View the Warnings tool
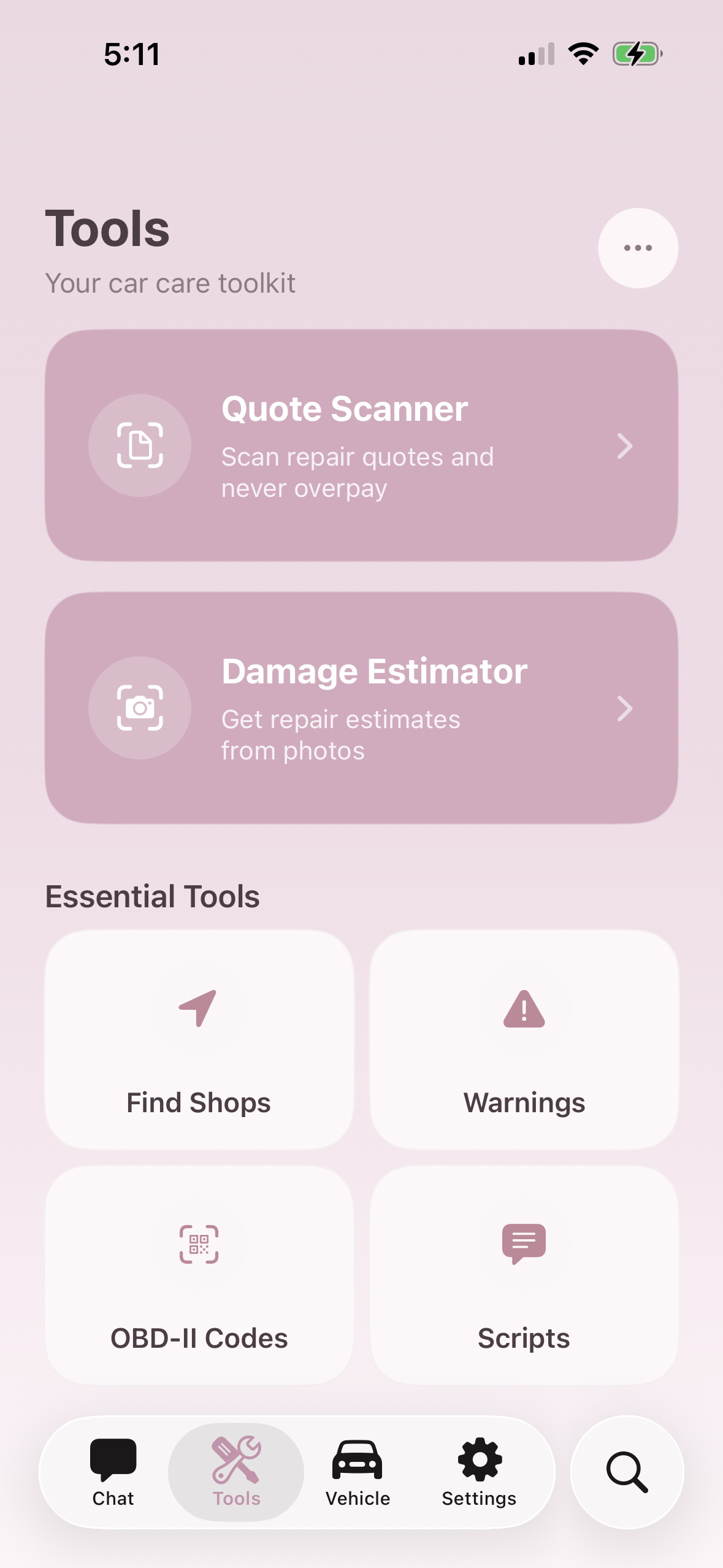 point(524,1039)
